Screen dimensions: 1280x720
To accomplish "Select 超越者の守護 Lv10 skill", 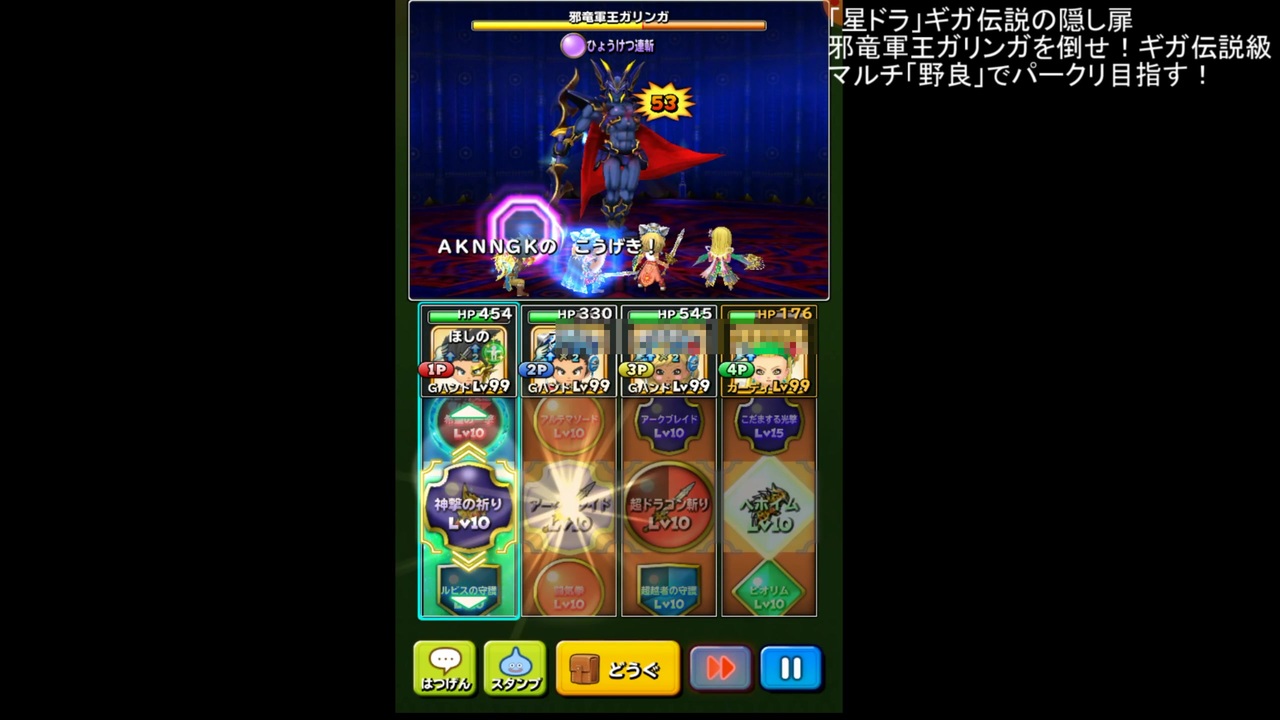I will [669, 592].
